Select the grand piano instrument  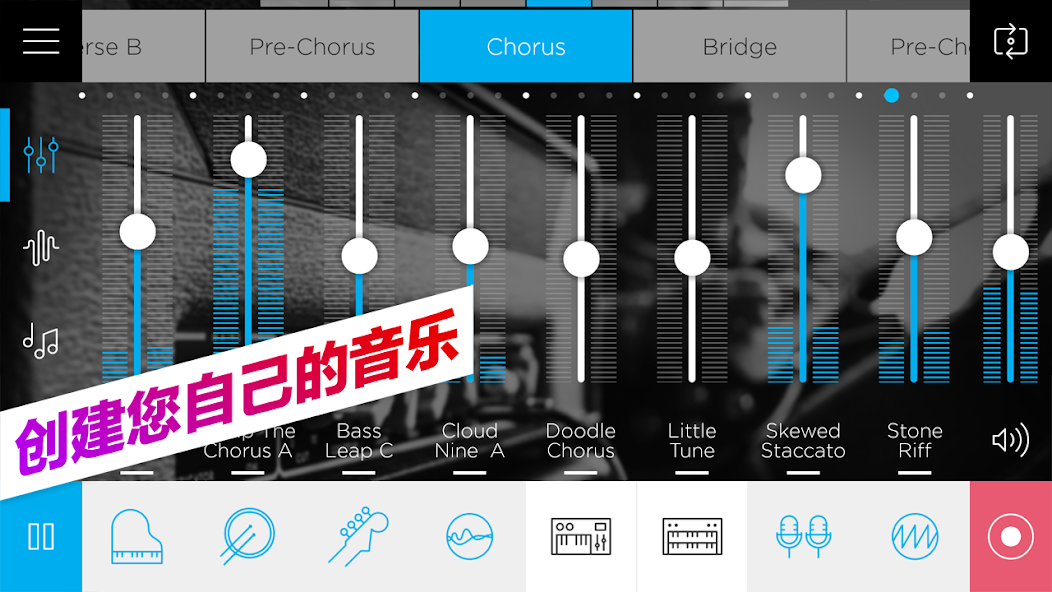click(x=137, y=537)
